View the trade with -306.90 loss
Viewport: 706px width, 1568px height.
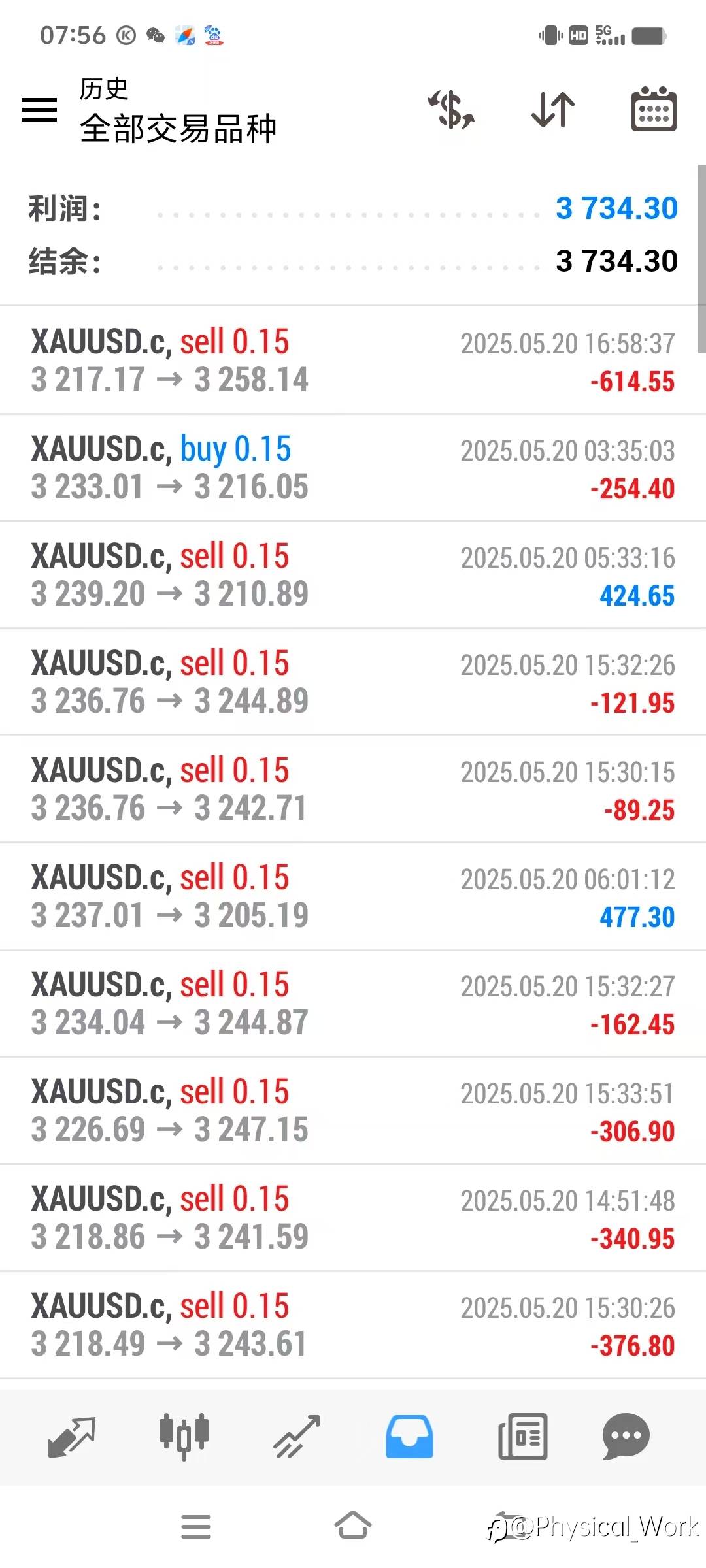tap(353, 1111)
